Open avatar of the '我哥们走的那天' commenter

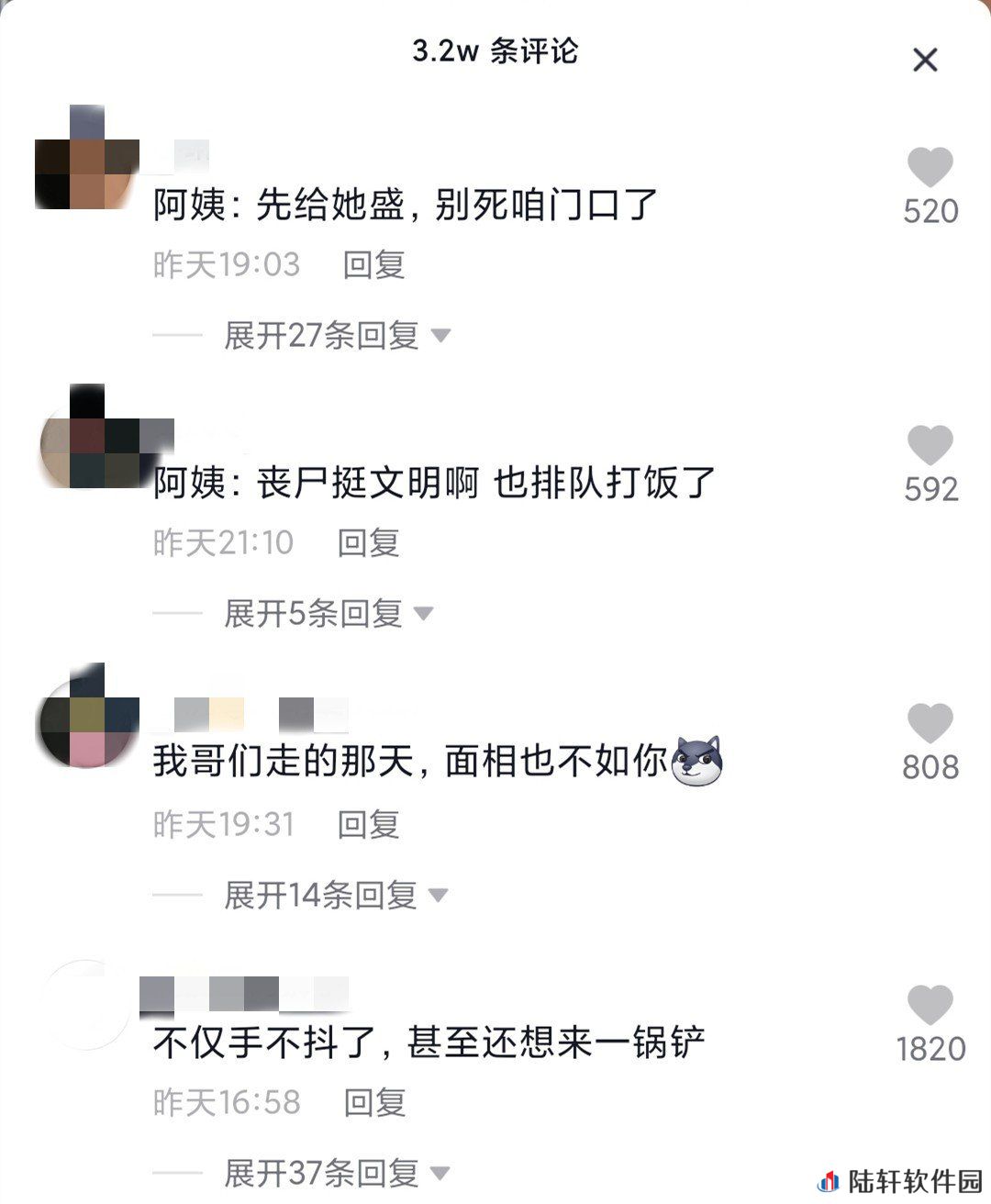click(x=86, y=725)
